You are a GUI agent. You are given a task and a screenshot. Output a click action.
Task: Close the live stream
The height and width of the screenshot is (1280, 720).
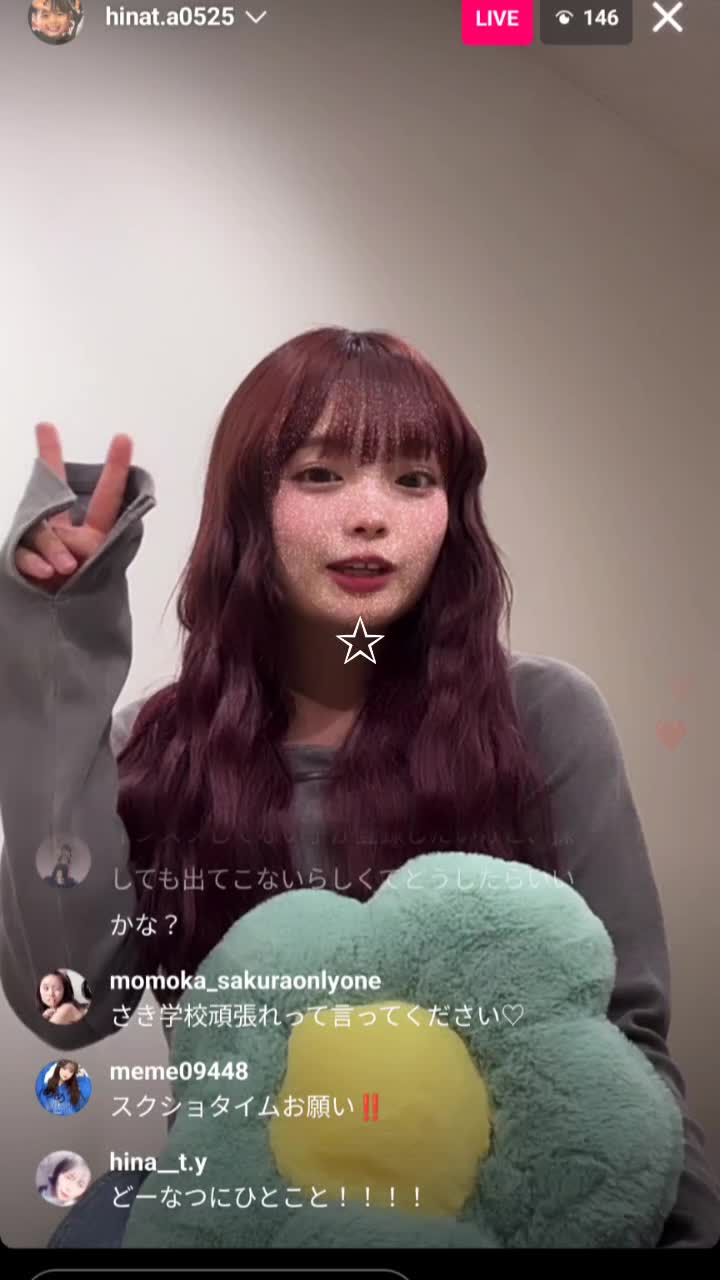[x=667, y=18]
